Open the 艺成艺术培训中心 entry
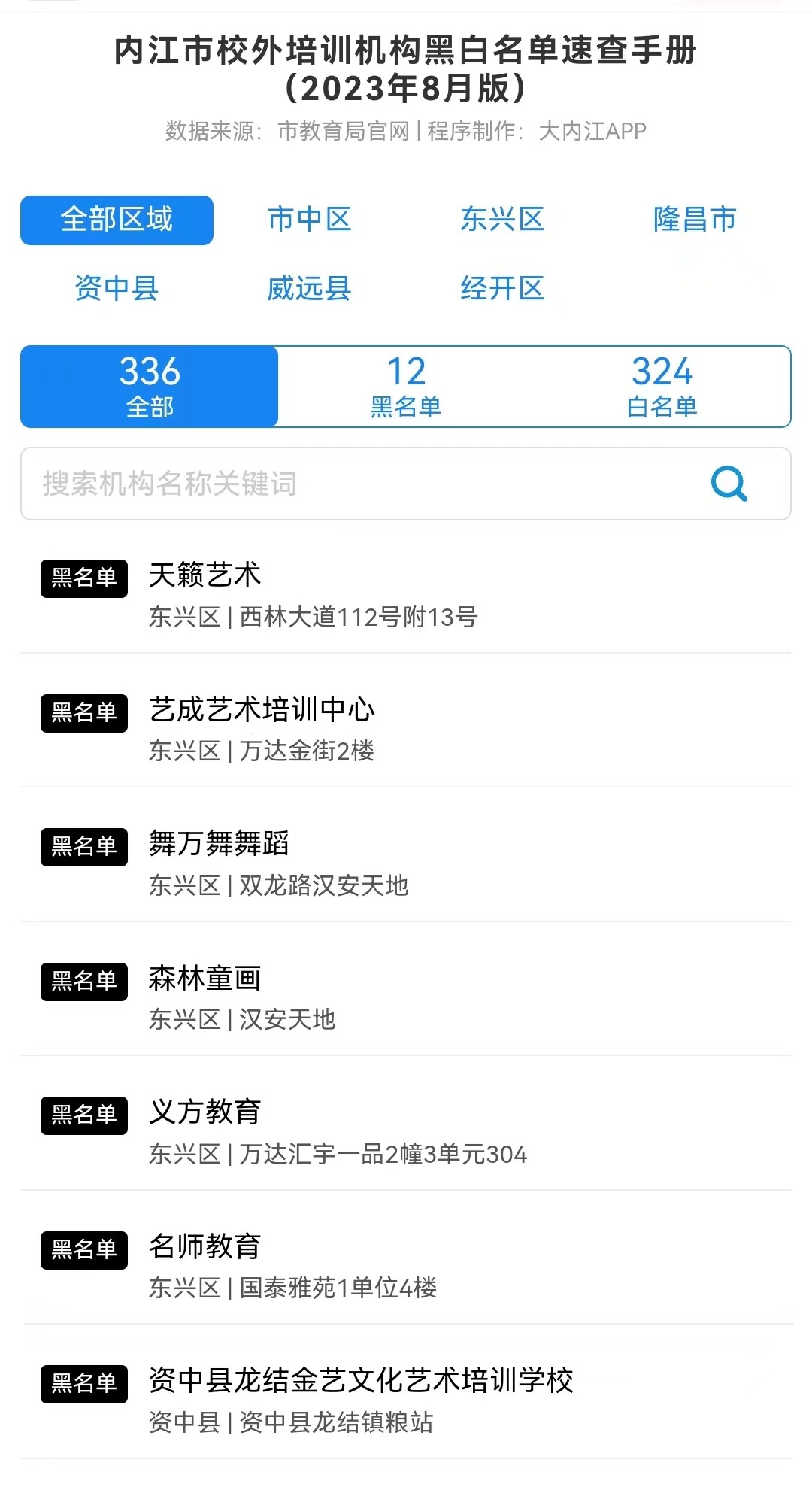Image resolution: width=812 pixels, height=1493 pixels. [x=406, y=728]
